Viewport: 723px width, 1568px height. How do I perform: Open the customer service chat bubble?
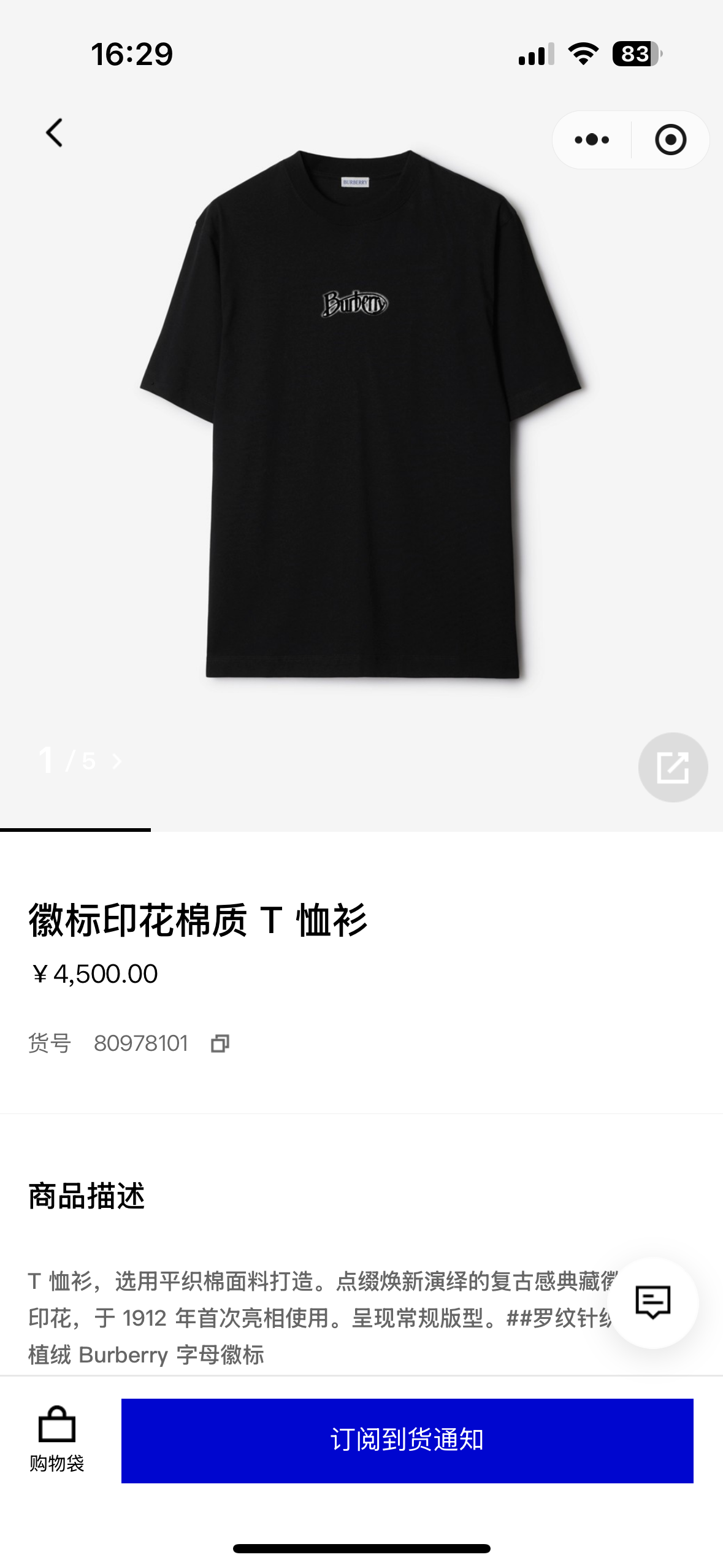tap(652, 1302)
